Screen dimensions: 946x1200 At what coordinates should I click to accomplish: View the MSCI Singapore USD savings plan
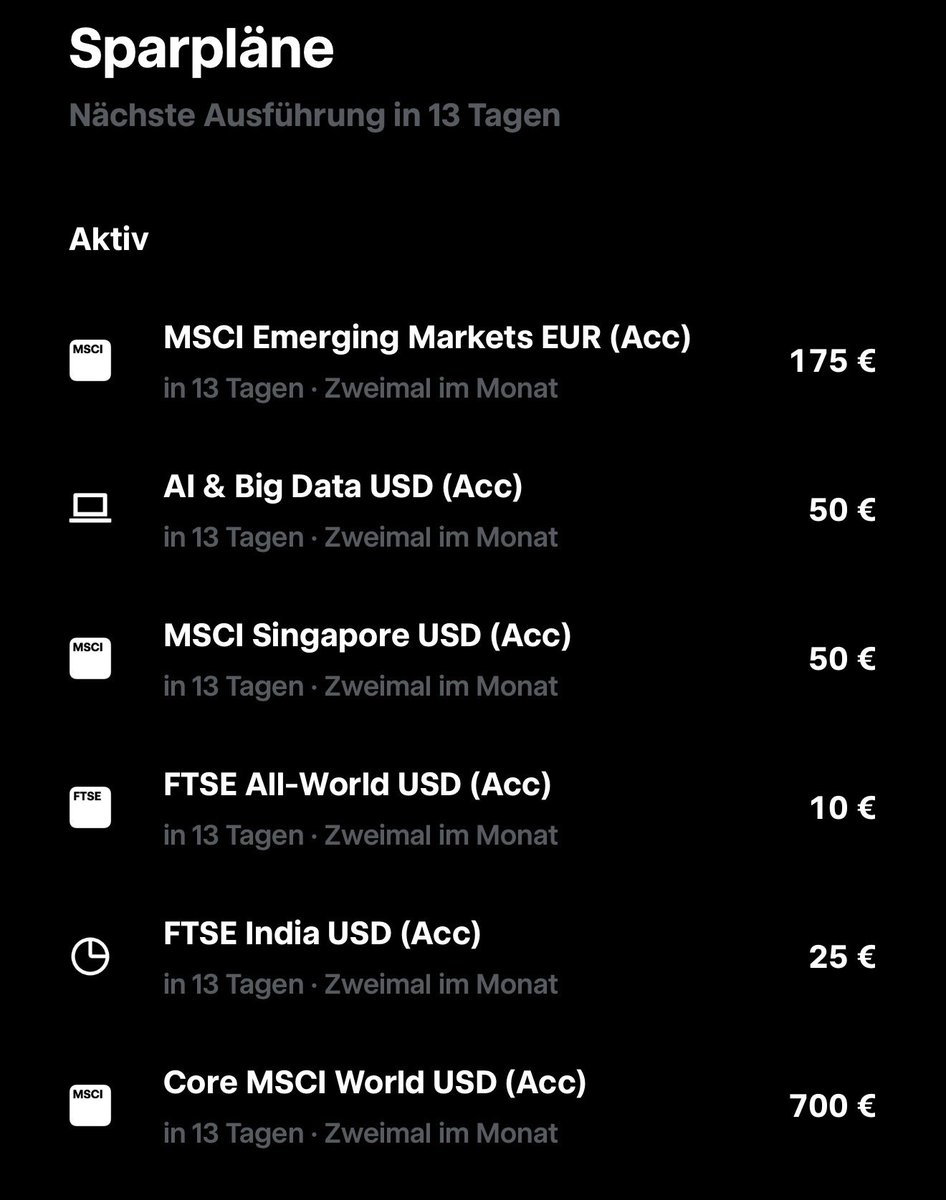[367, 658]
